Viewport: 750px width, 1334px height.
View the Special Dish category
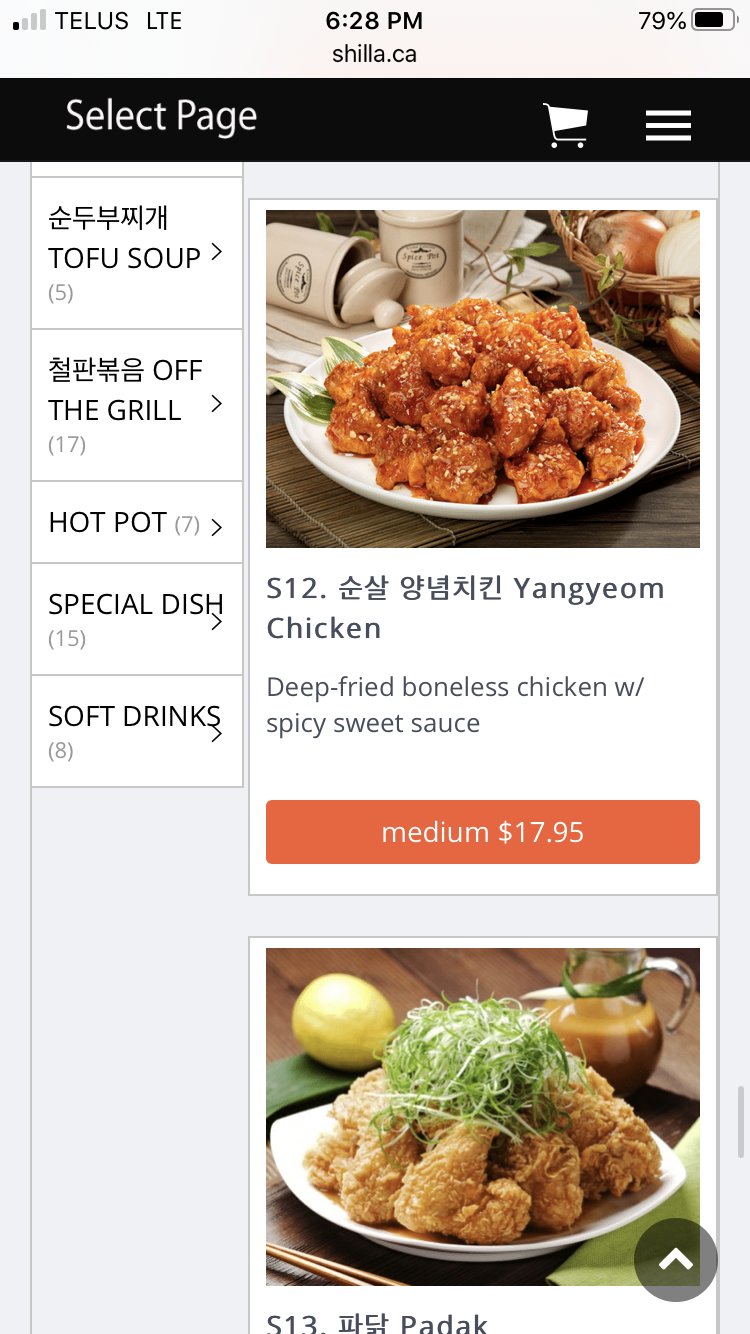coord(137,620)
